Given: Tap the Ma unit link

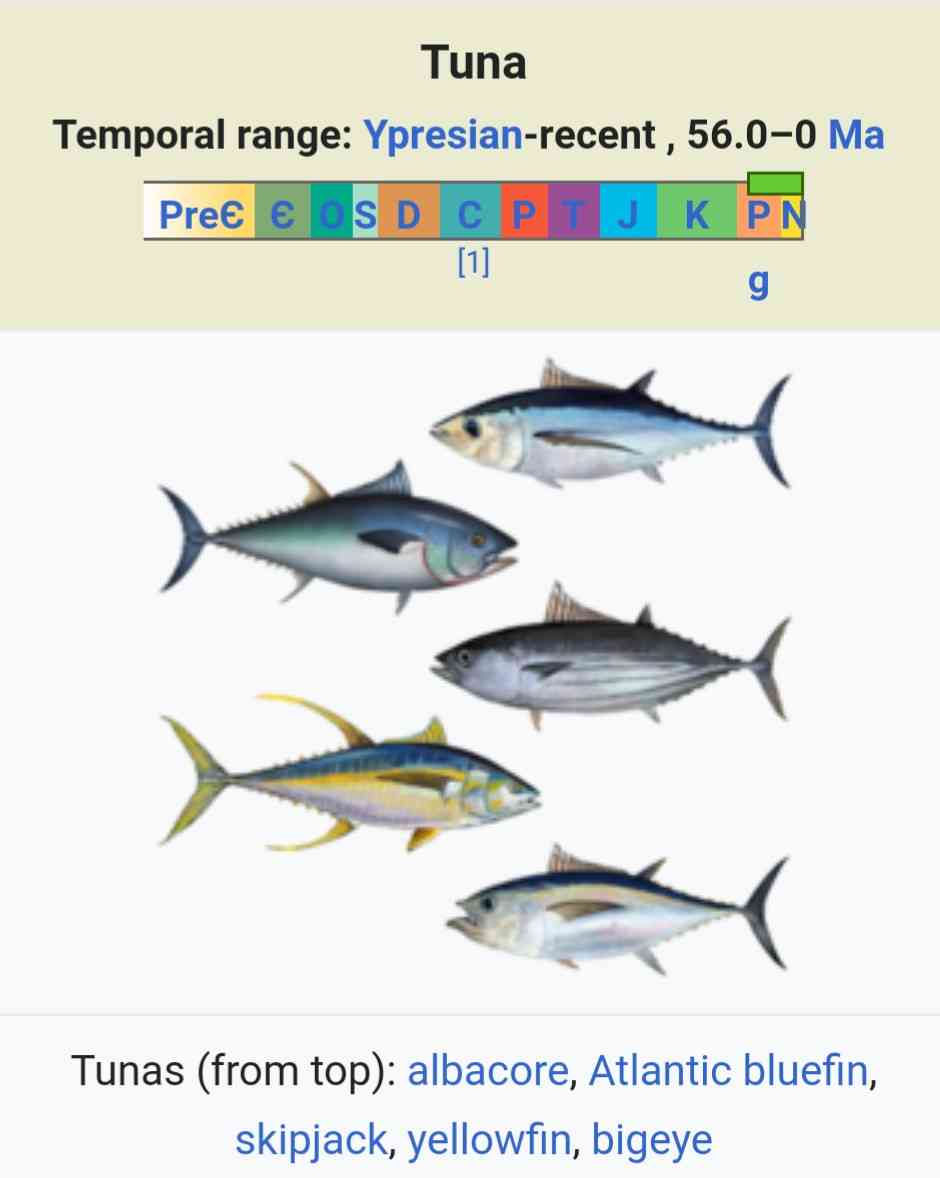Looking at the screenshot, I should 856,133.
